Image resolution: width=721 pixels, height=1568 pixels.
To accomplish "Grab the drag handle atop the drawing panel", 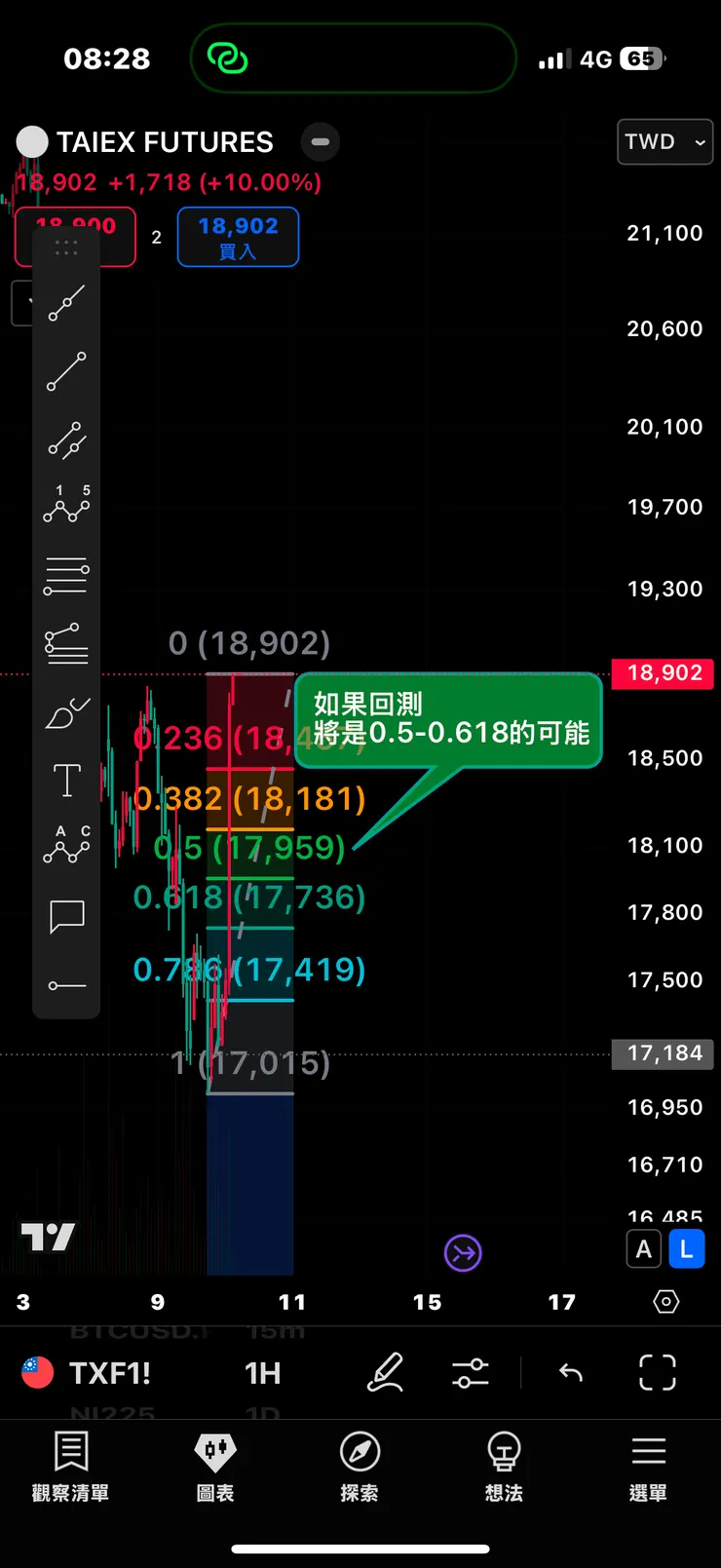I will (x=66, y=248).
